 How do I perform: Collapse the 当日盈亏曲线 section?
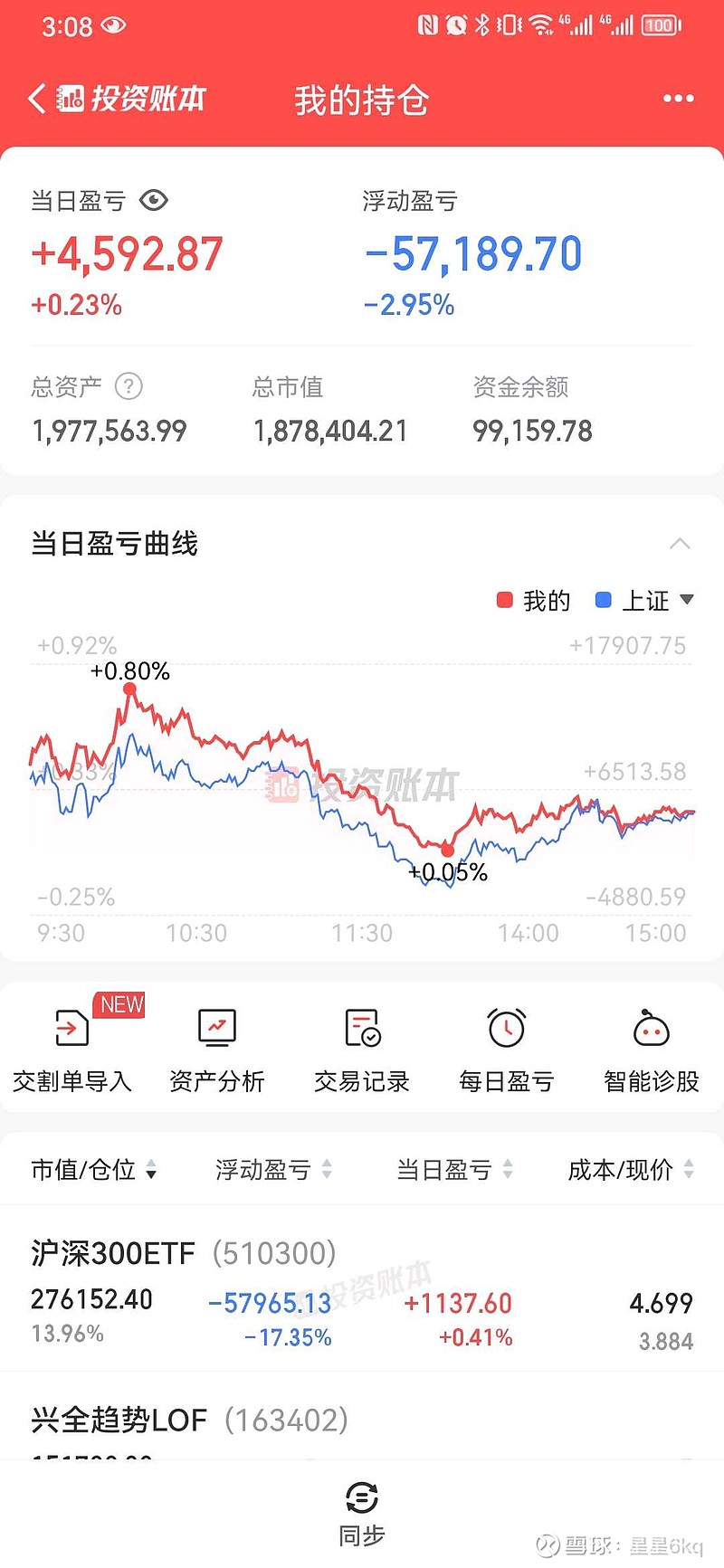click(680, 544)
